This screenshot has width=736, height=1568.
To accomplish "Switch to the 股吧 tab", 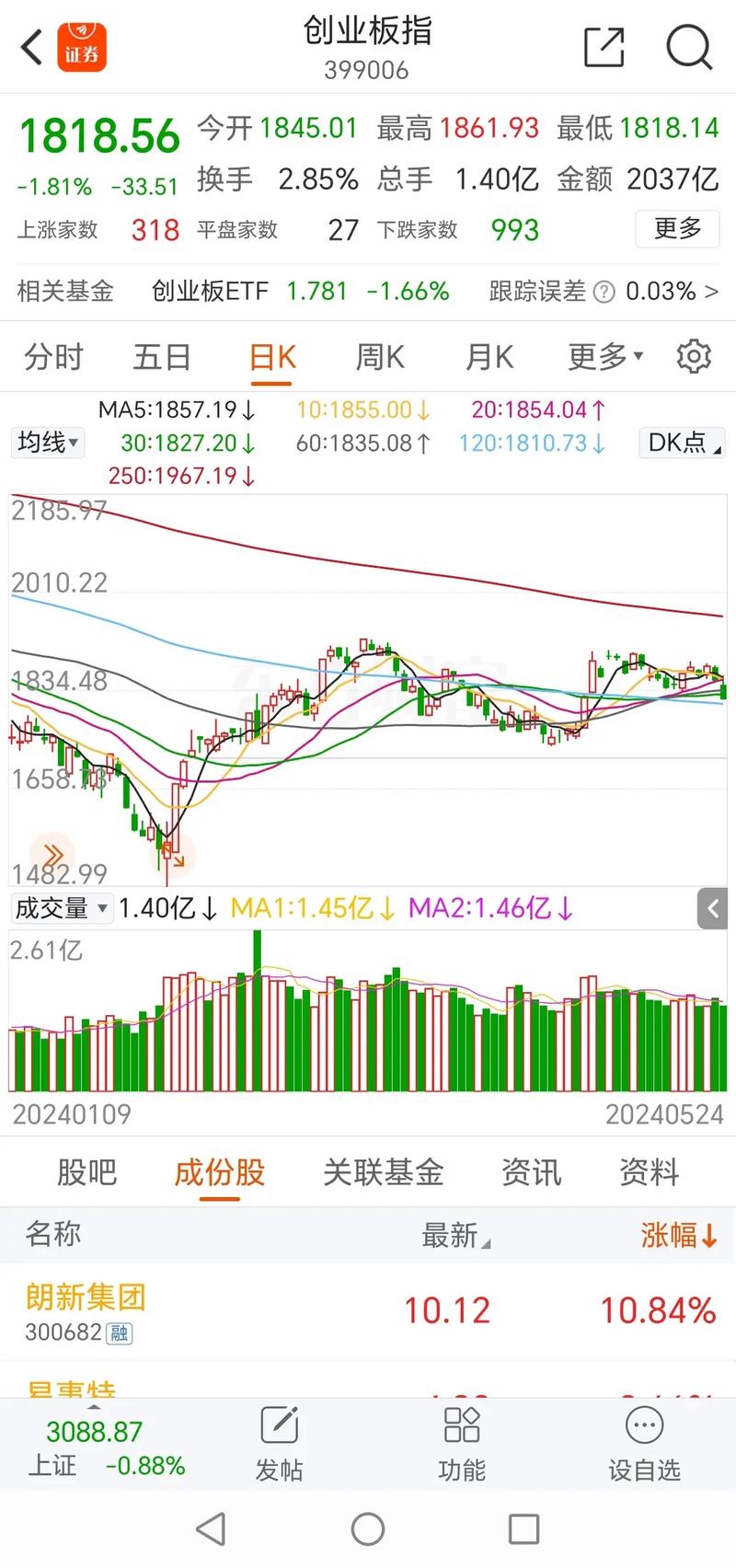I will [86, 1171].
